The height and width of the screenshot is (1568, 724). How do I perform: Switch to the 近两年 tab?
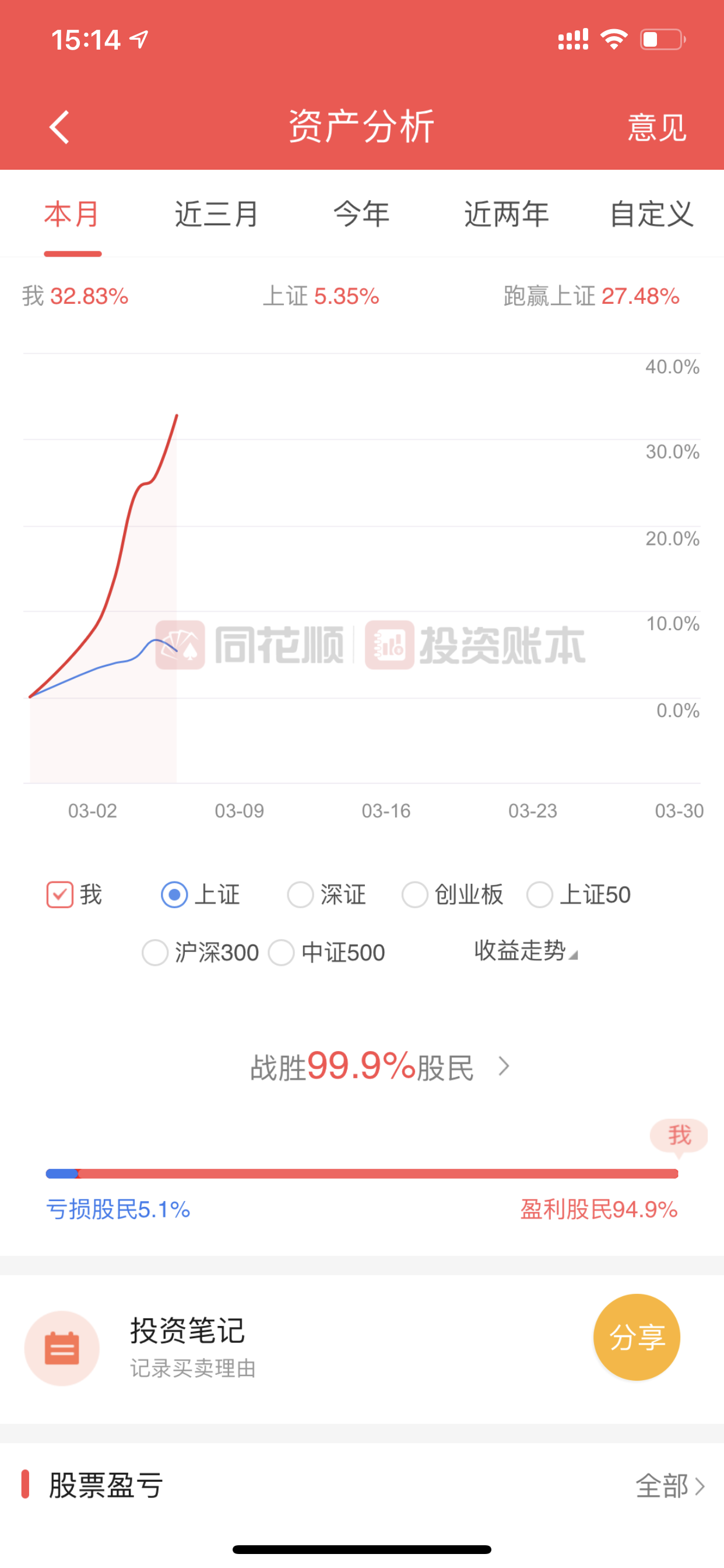coord(506,215)
